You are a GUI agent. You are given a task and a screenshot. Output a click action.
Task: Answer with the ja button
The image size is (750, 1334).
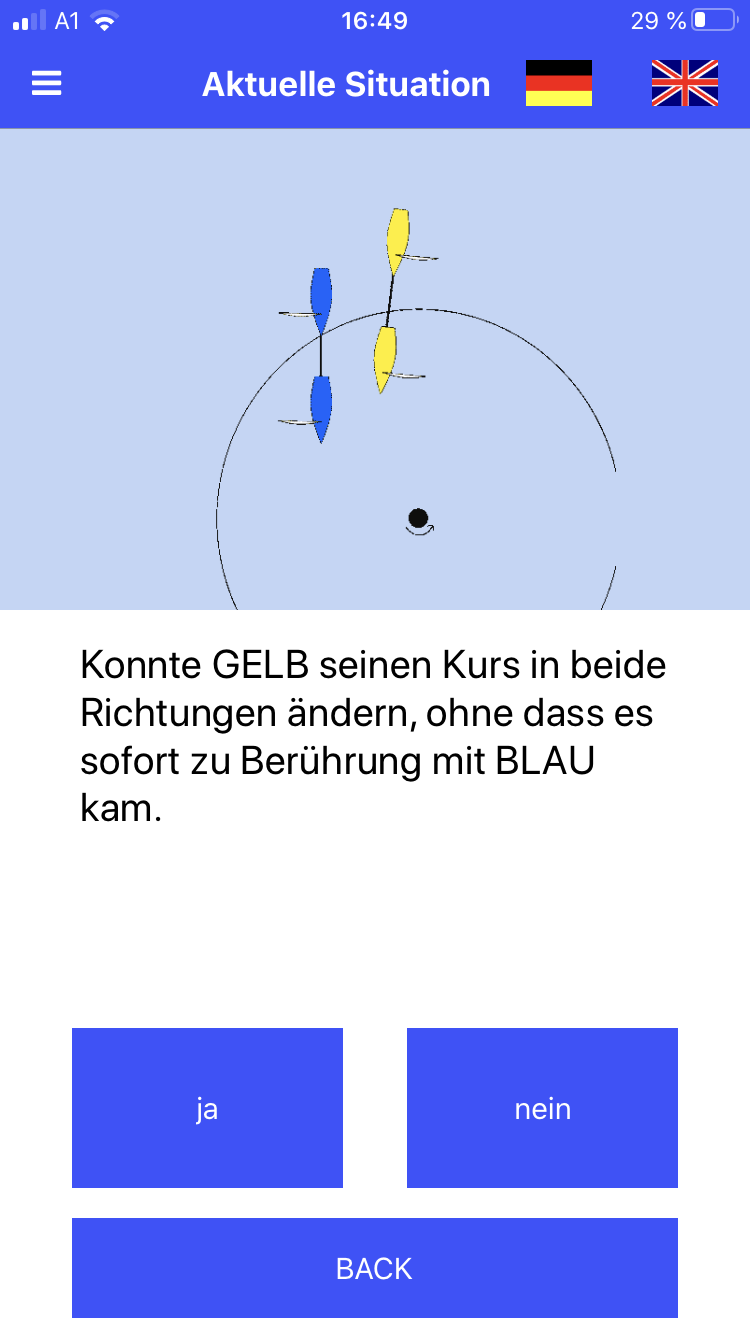click(207, 1108)
